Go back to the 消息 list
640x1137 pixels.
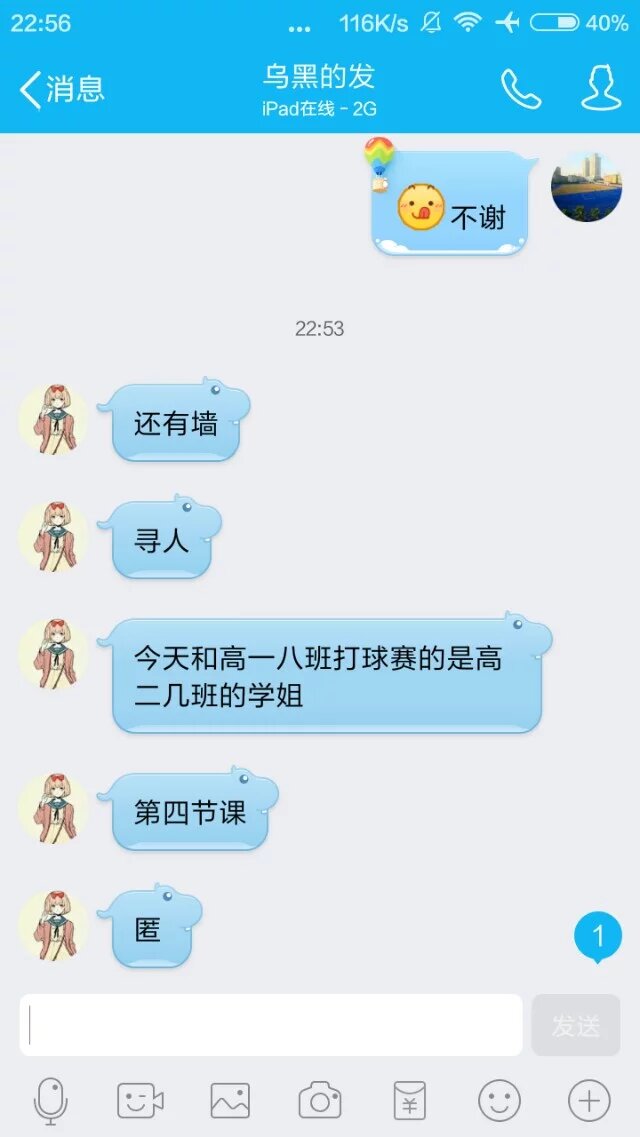(62, 89)
